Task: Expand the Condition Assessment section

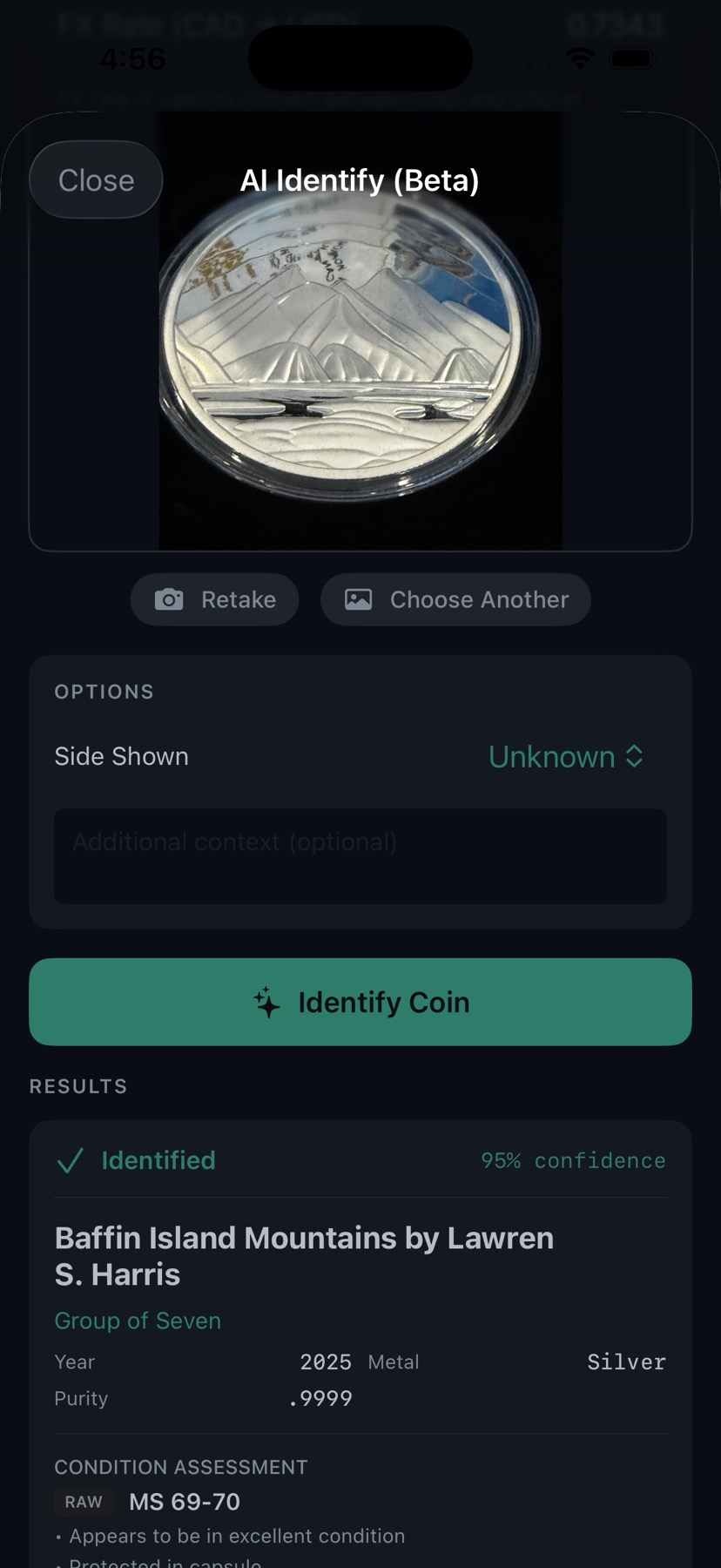Action: coord(180,1467)
